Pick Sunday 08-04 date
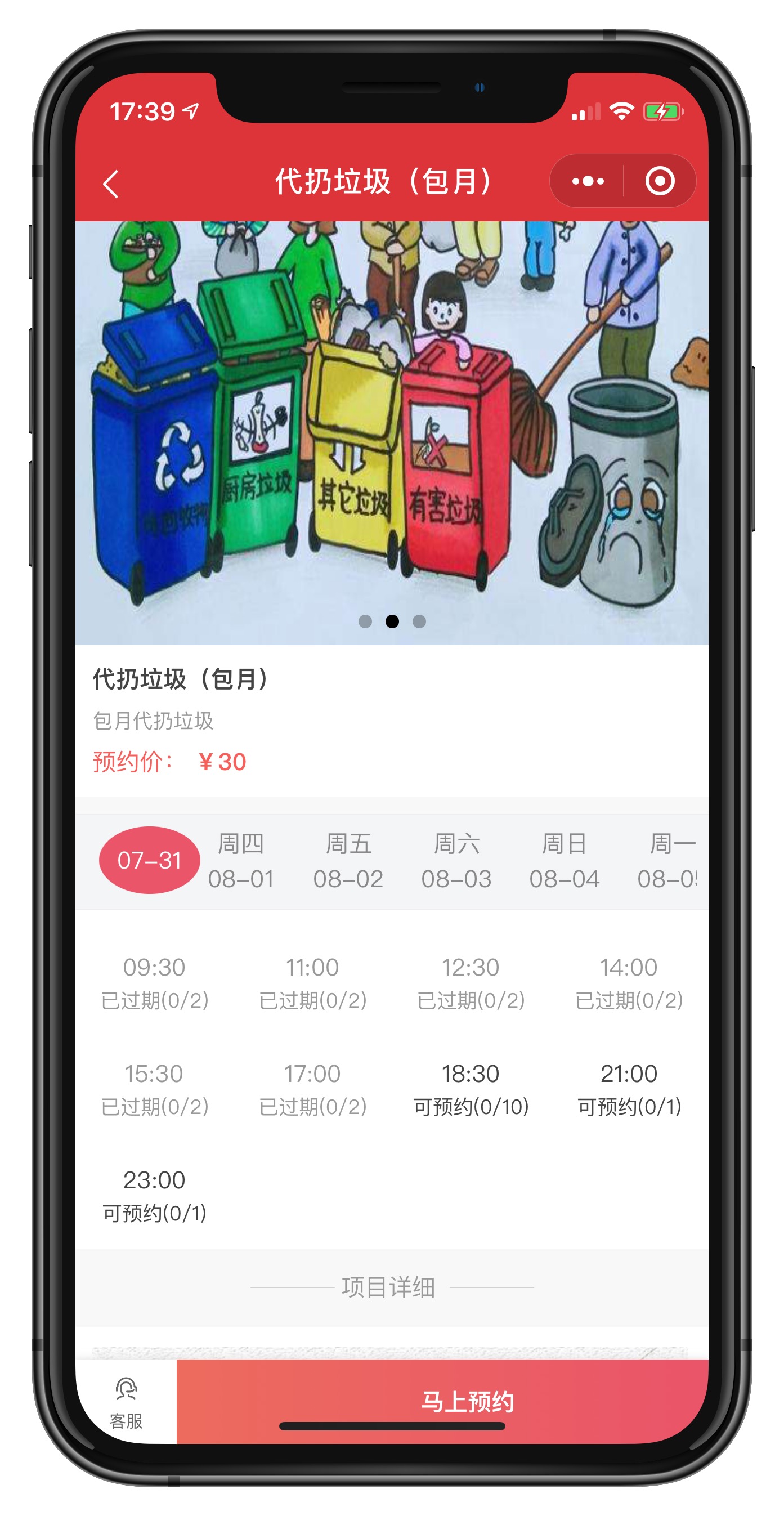 click(x=564, y=861)
